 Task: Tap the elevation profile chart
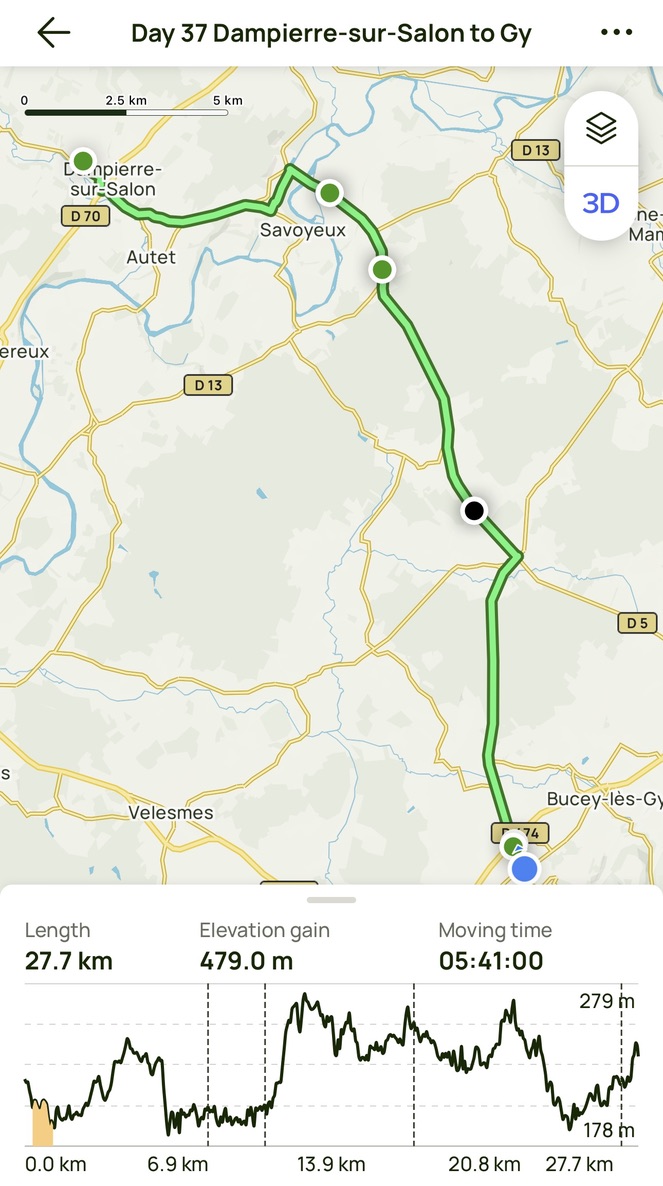point(330,1065)
